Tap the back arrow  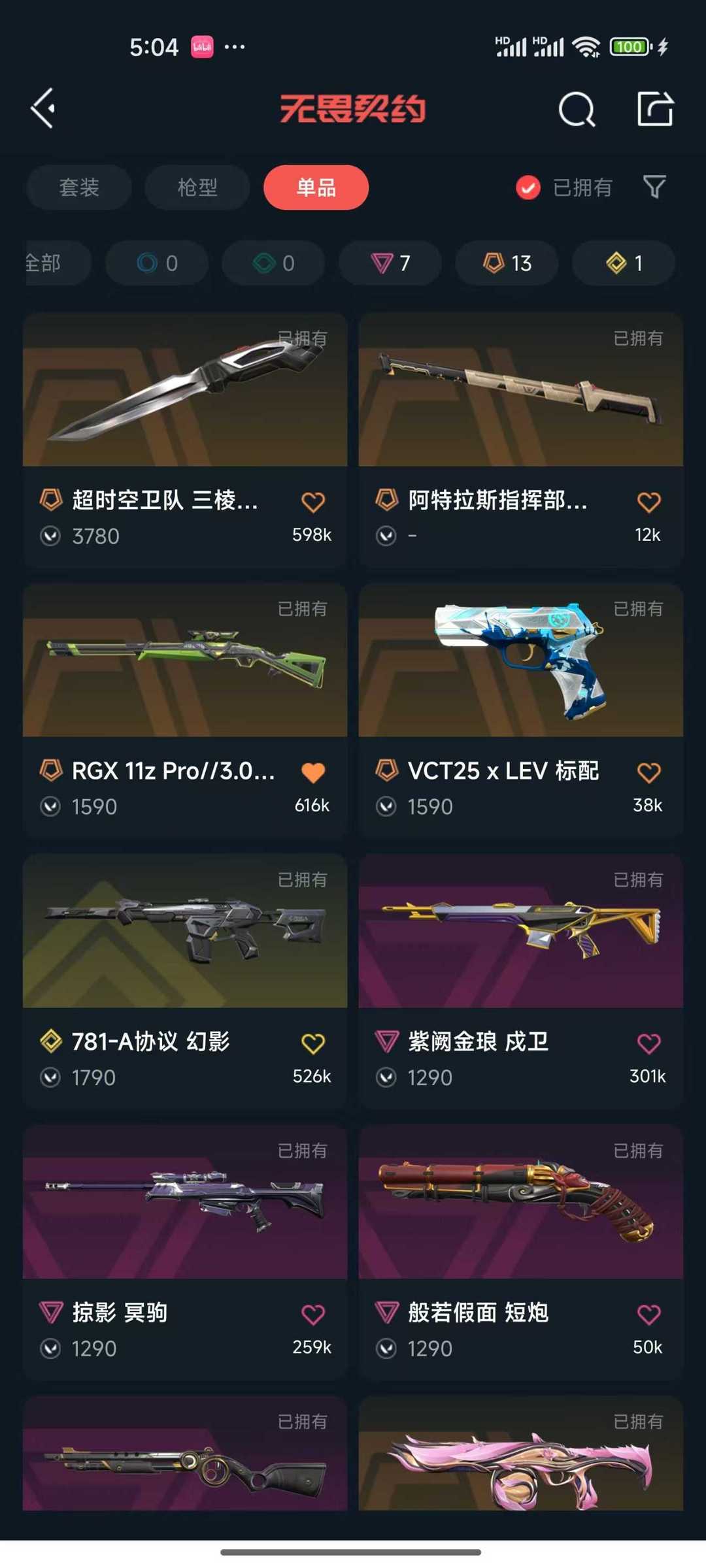tap(43, 109)
